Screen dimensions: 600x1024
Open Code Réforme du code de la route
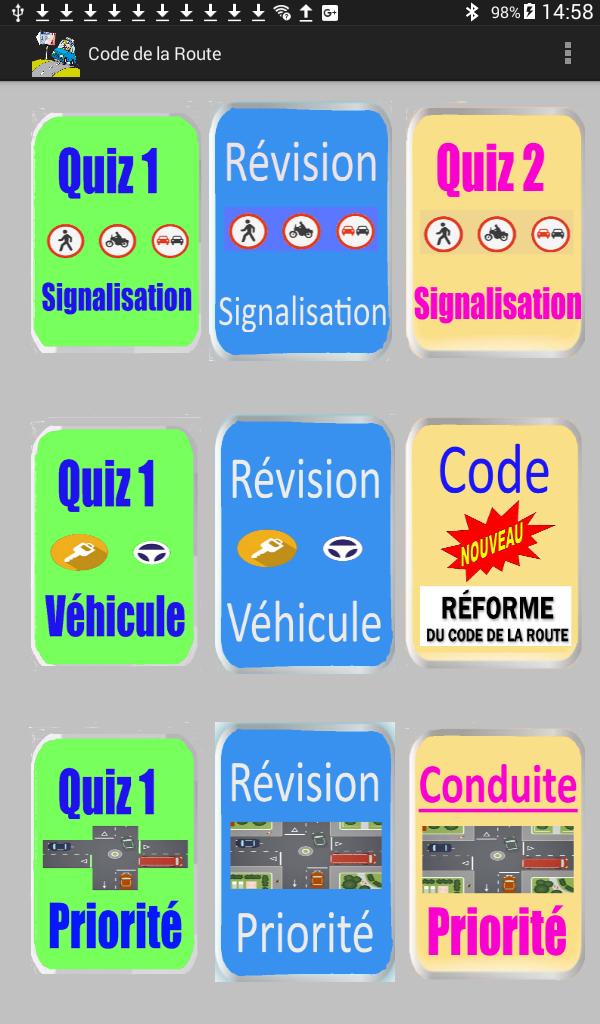click(x=495, y=546)
